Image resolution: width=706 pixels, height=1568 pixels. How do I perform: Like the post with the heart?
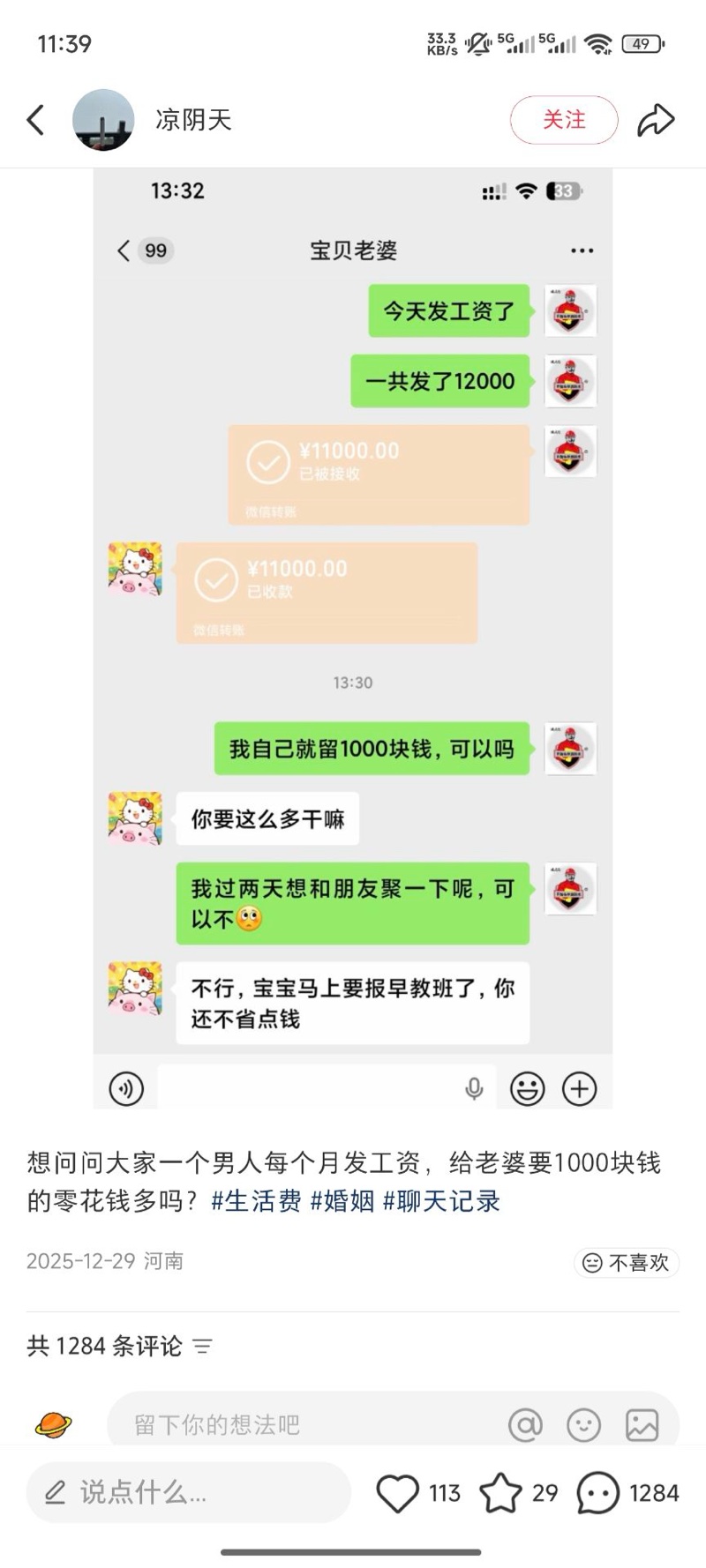(398, 1493)
